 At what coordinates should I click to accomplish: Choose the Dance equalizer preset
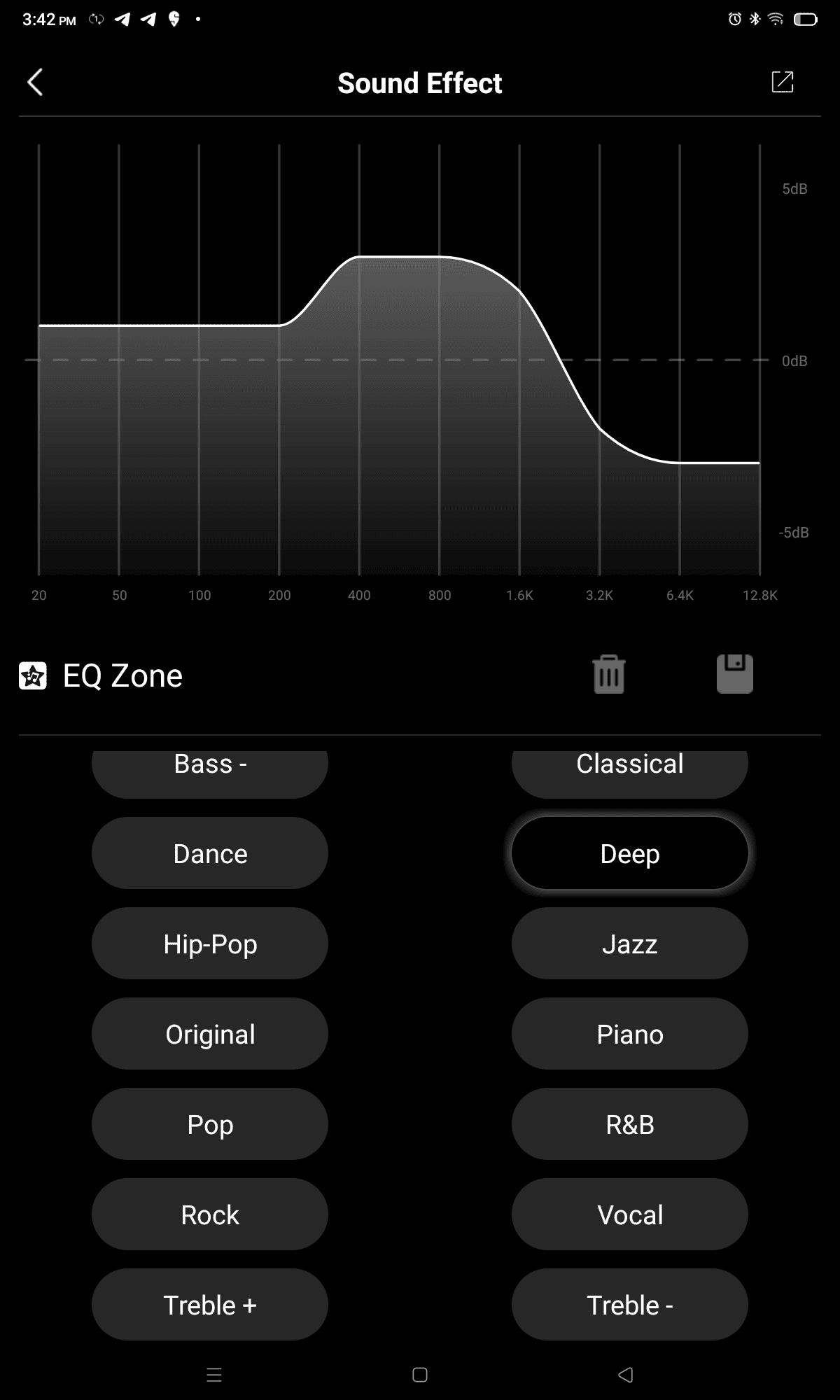[x=210, y=853]
